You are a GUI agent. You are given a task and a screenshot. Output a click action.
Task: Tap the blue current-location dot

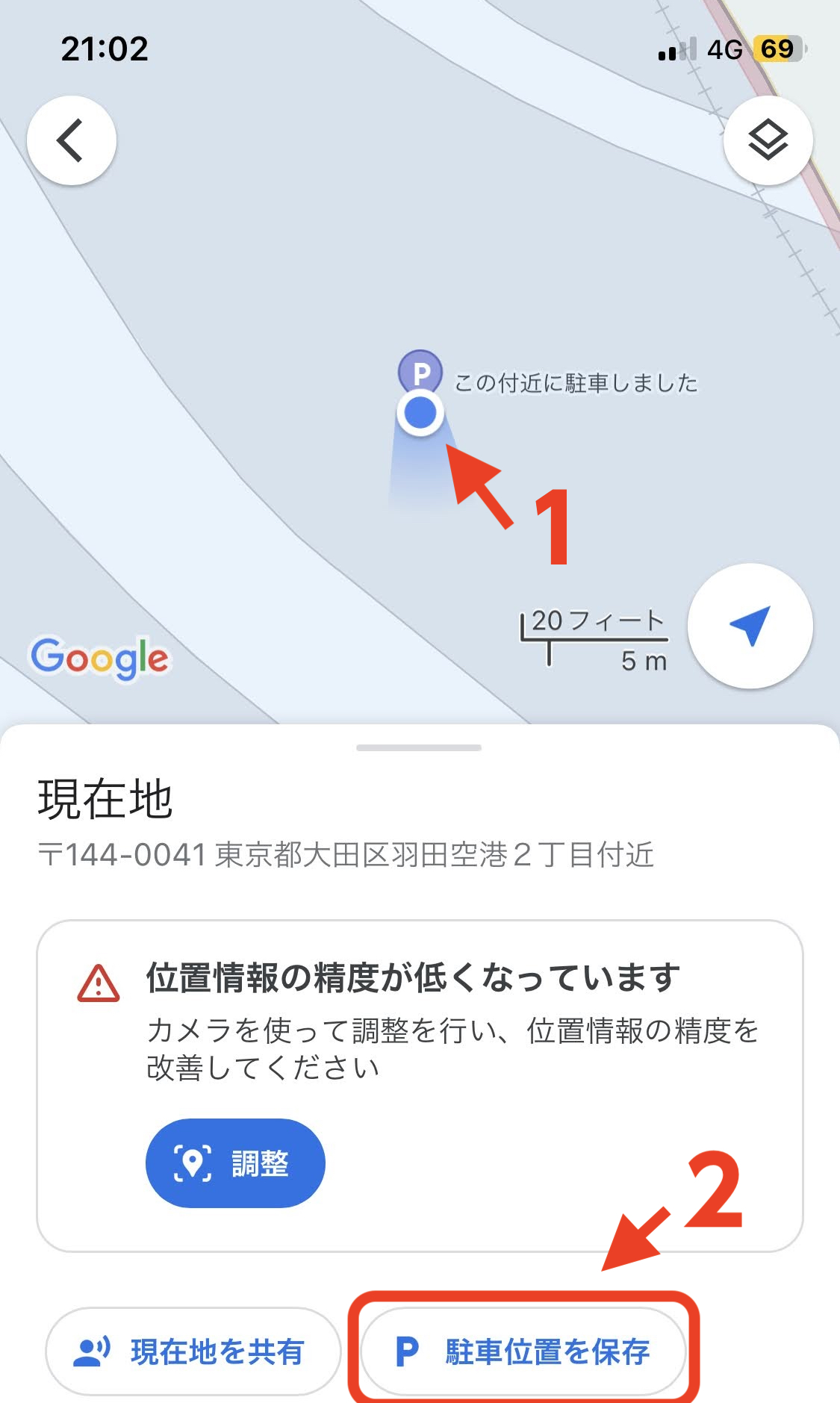(420, 412)
